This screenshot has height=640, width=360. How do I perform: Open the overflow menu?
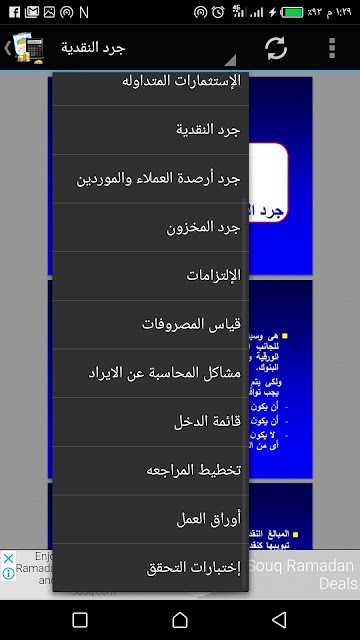click(332, 48)
